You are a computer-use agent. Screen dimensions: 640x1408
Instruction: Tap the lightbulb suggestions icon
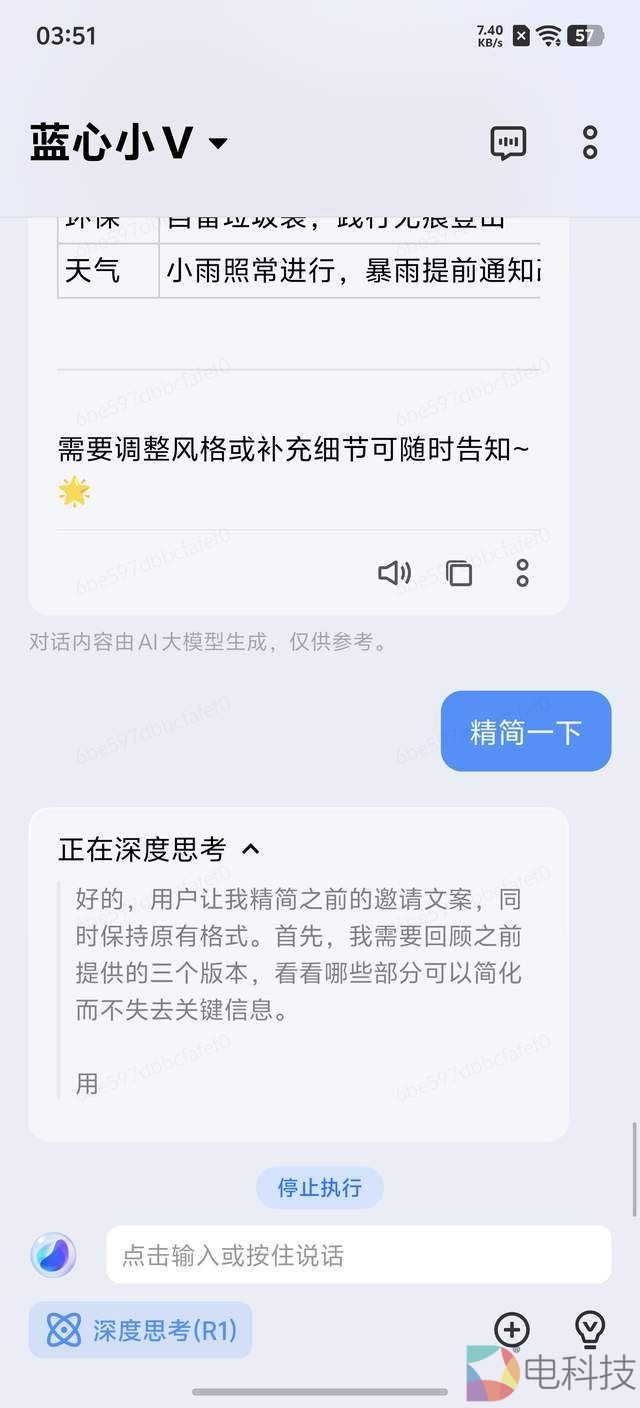click(x=590, y=1330)
